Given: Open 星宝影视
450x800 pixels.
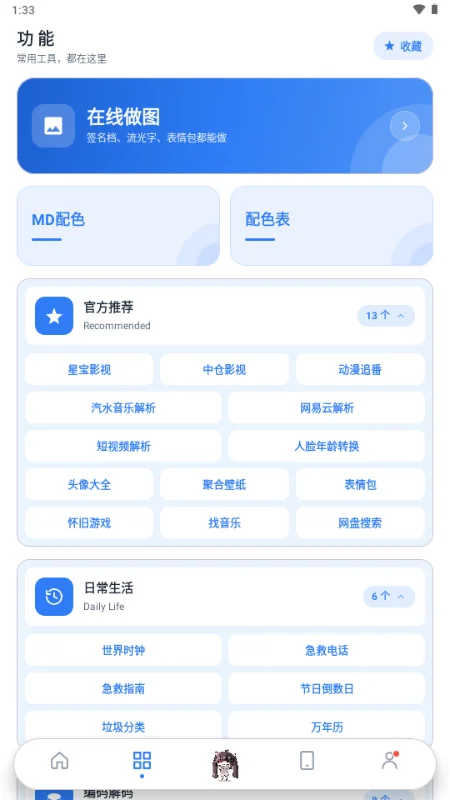Looking at the screenshot, I should coord(89,369).
